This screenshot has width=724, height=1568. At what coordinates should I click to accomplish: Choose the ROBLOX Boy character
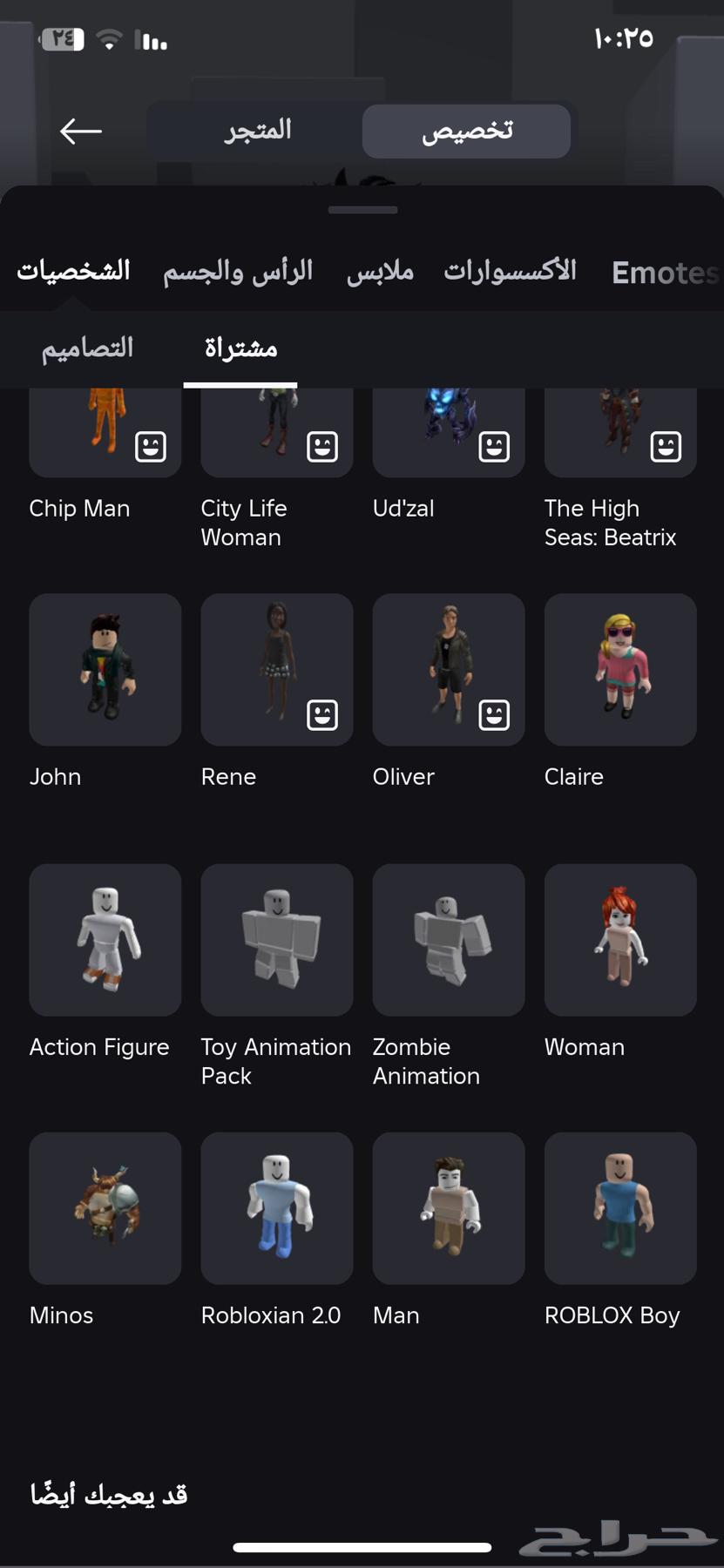[x=620, y=1207]
